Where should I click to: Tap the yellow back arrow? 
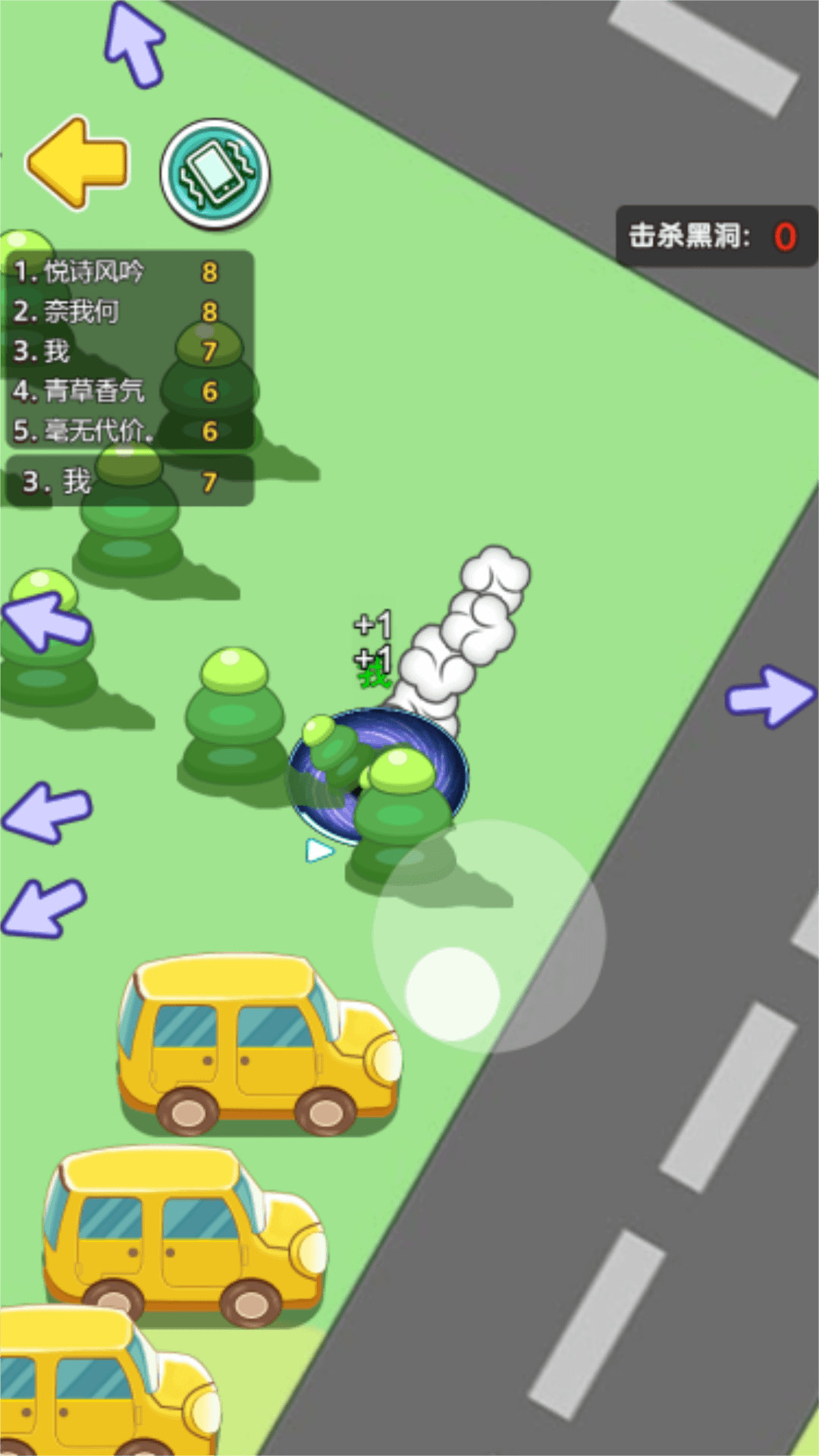coord(77,162)
